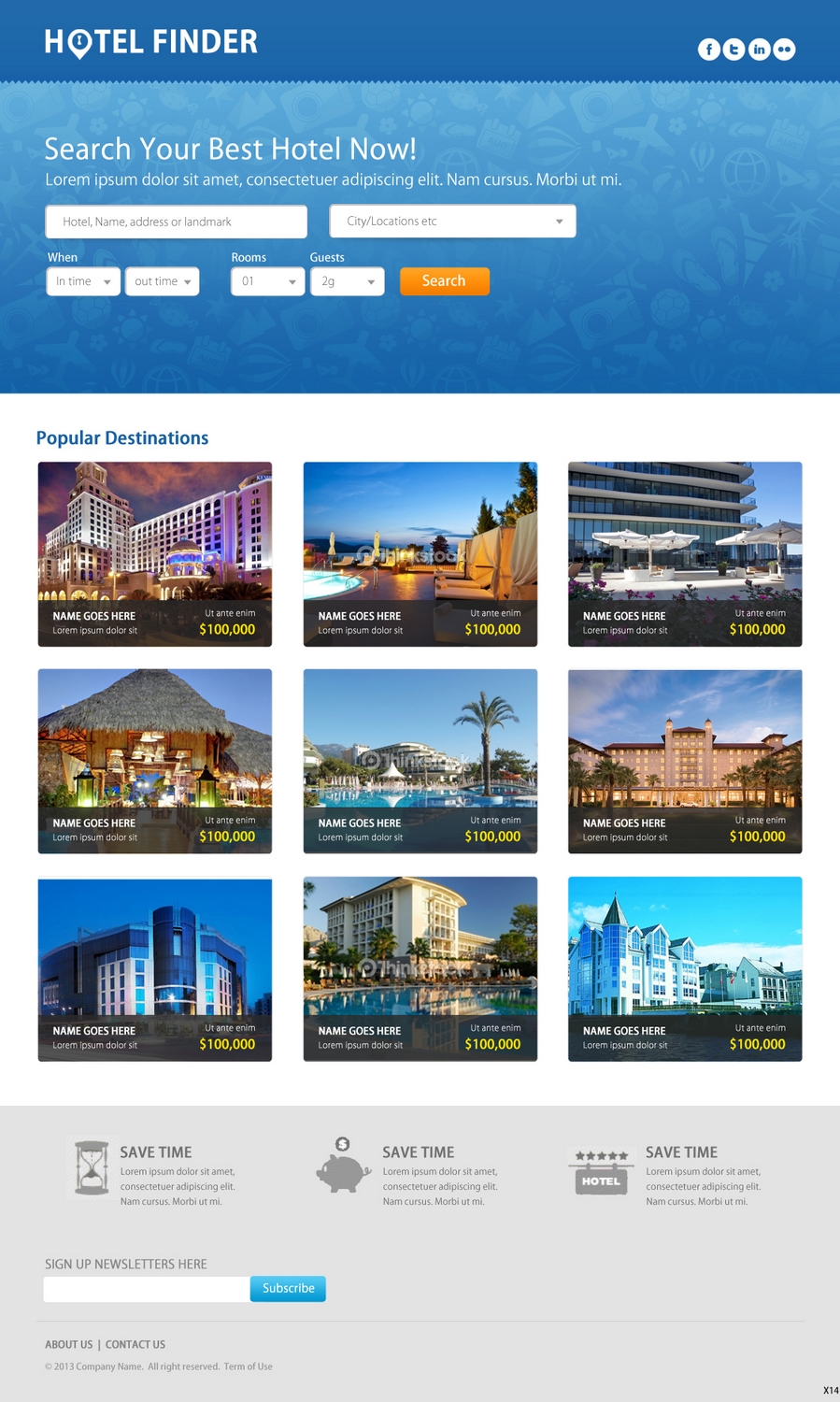Open the Twitter social icon

tap(734, 50)
